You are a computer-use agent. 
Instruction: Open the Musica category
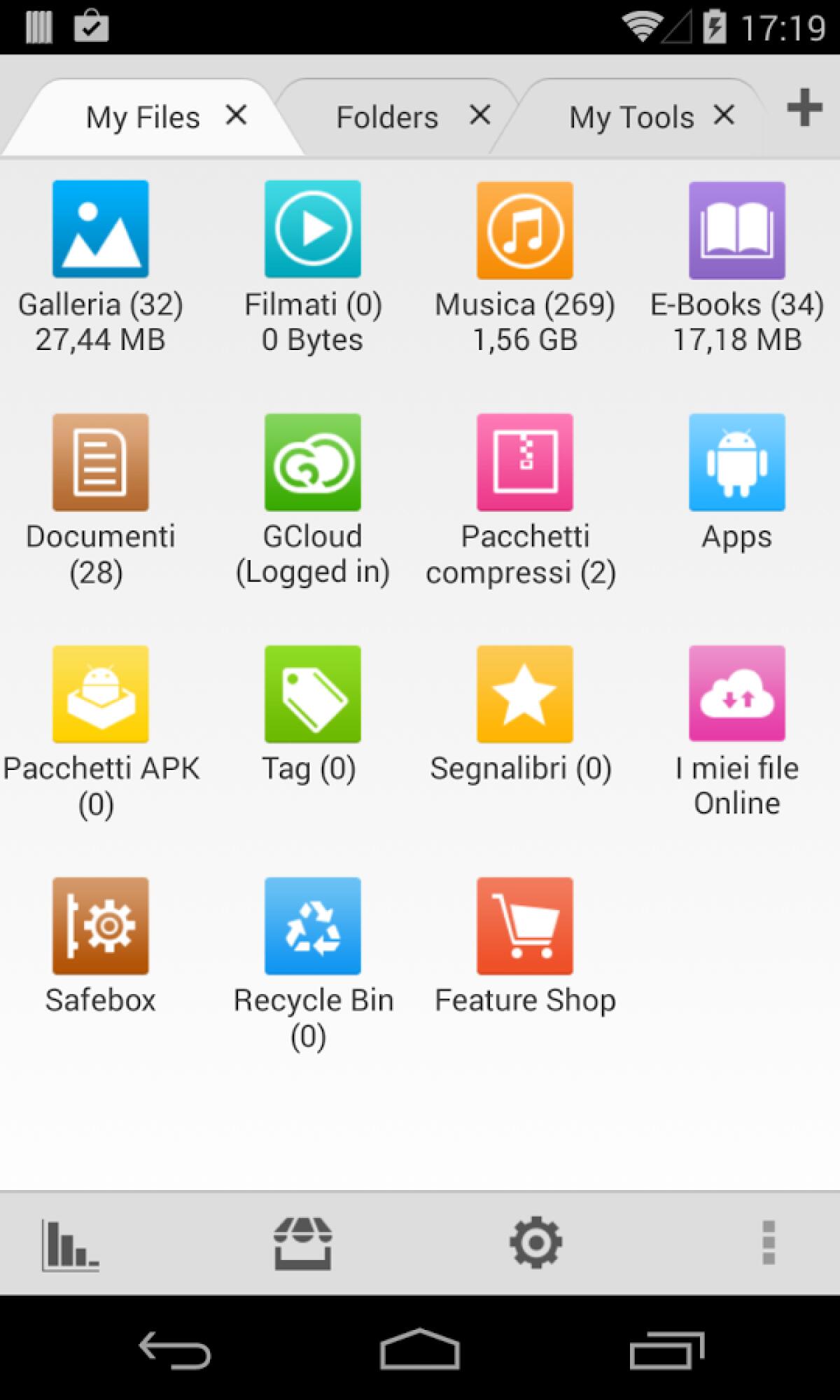(524, 230)
